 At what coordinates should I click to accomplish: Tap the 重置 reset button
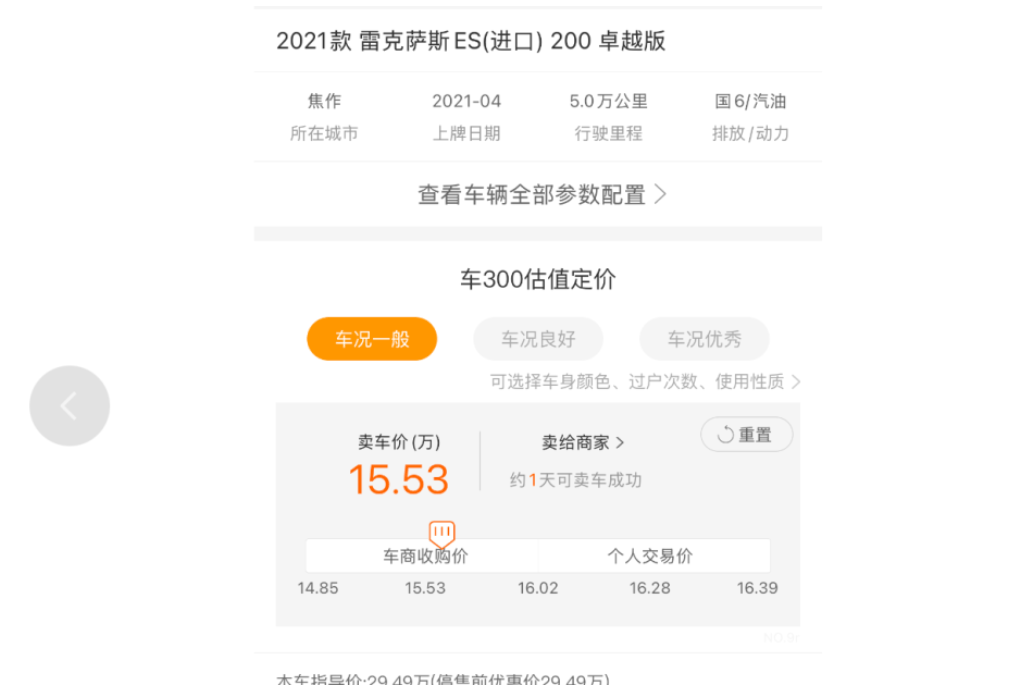coord(746,435)
